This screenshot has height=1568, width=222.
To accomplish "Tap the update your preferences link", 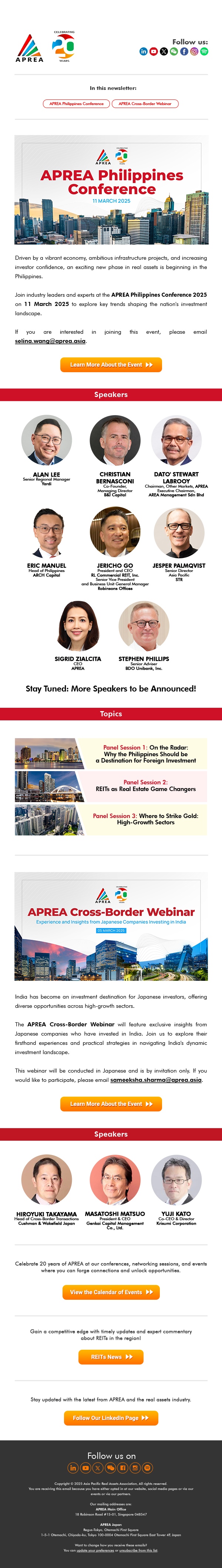I will point(95,1550).
